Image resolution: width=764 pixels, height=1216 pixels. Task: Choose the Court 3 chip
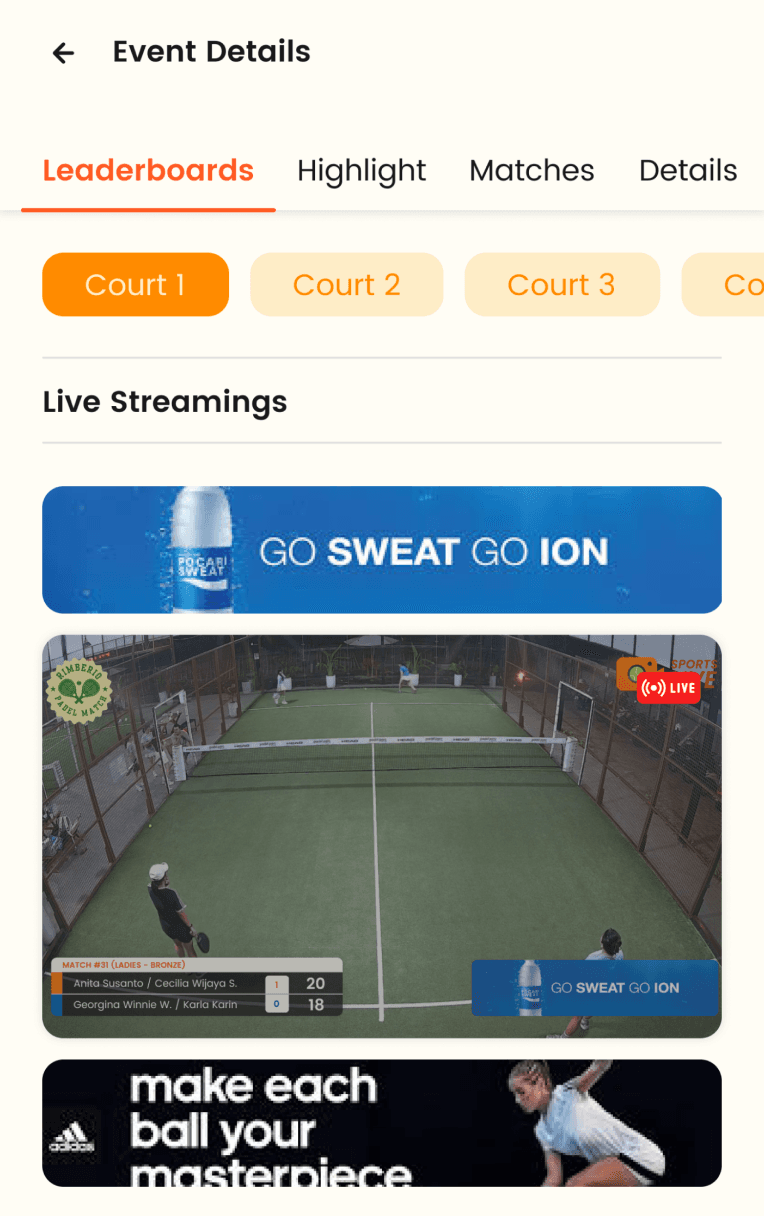[x=561, y=285]
